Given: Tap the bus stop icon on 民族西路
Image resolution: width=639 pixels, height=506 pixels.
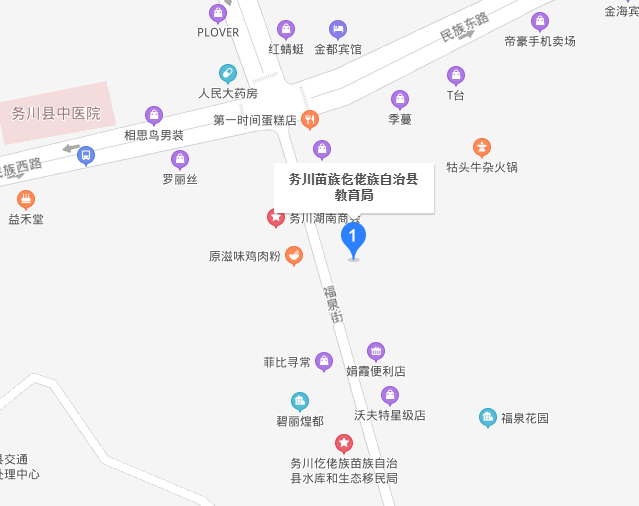Looking at the screenshot, I should [x=86, y=155].
